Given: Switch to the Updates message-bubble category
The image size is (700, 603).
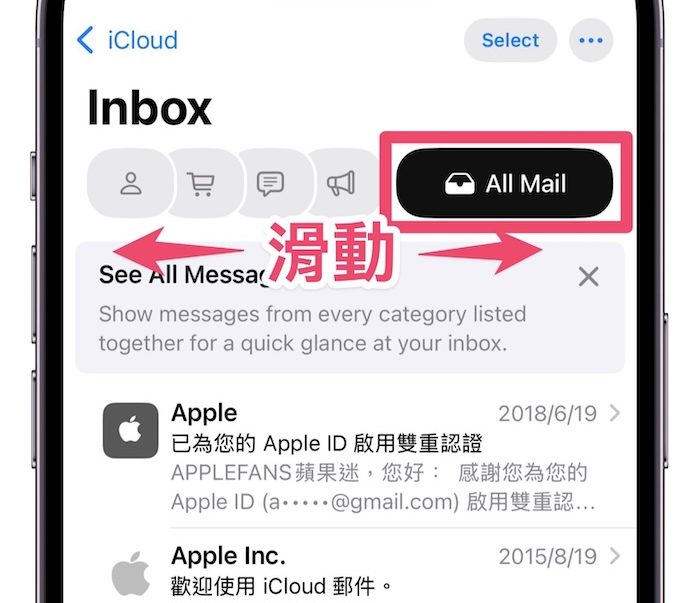Looking at the screenshot, I should click(270, 184).
